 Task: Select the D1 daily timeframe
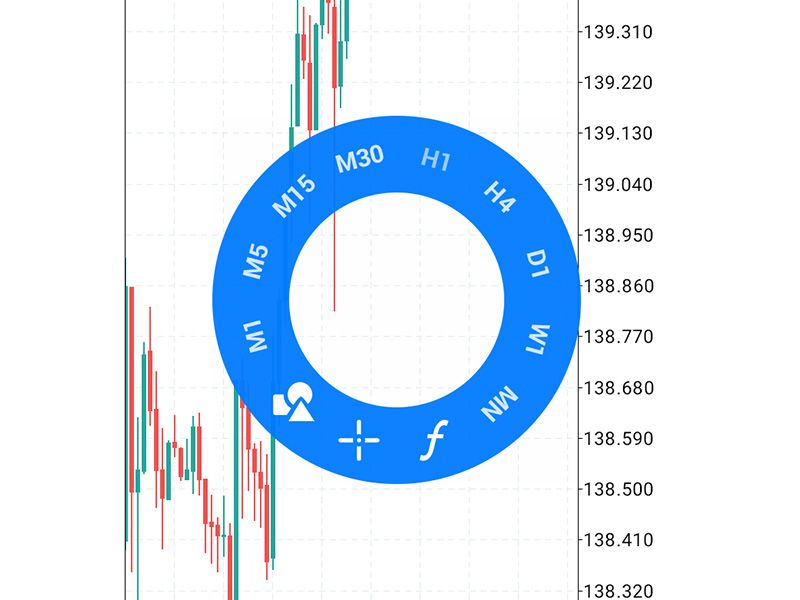(x=539, y=264)
